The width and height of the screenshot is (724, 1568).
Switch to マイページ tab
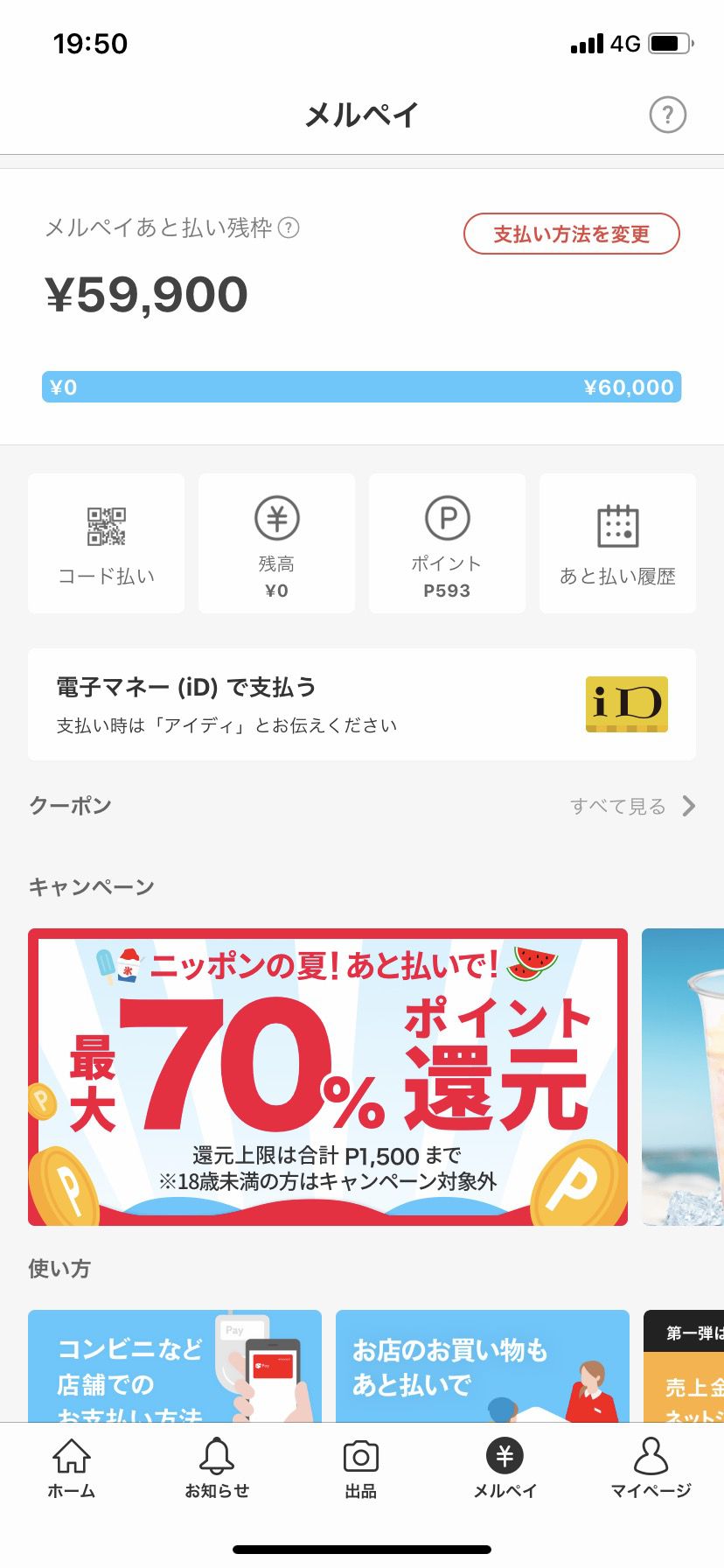[x=651, y=1469]
